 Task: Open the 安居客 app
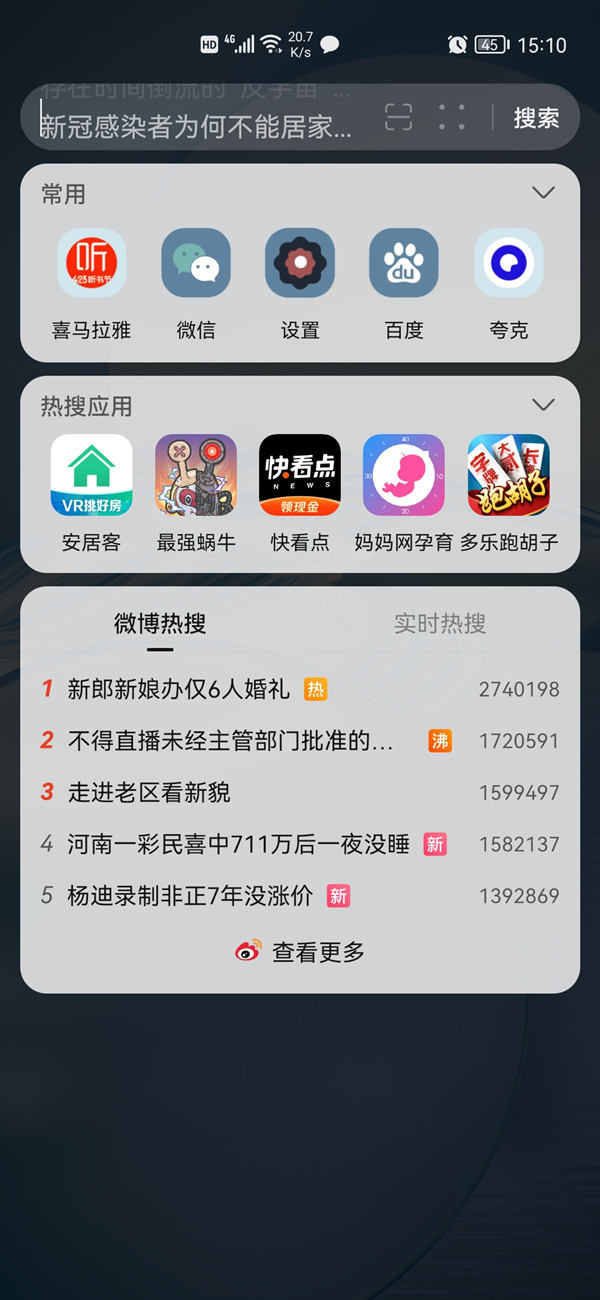click(91, 476)
